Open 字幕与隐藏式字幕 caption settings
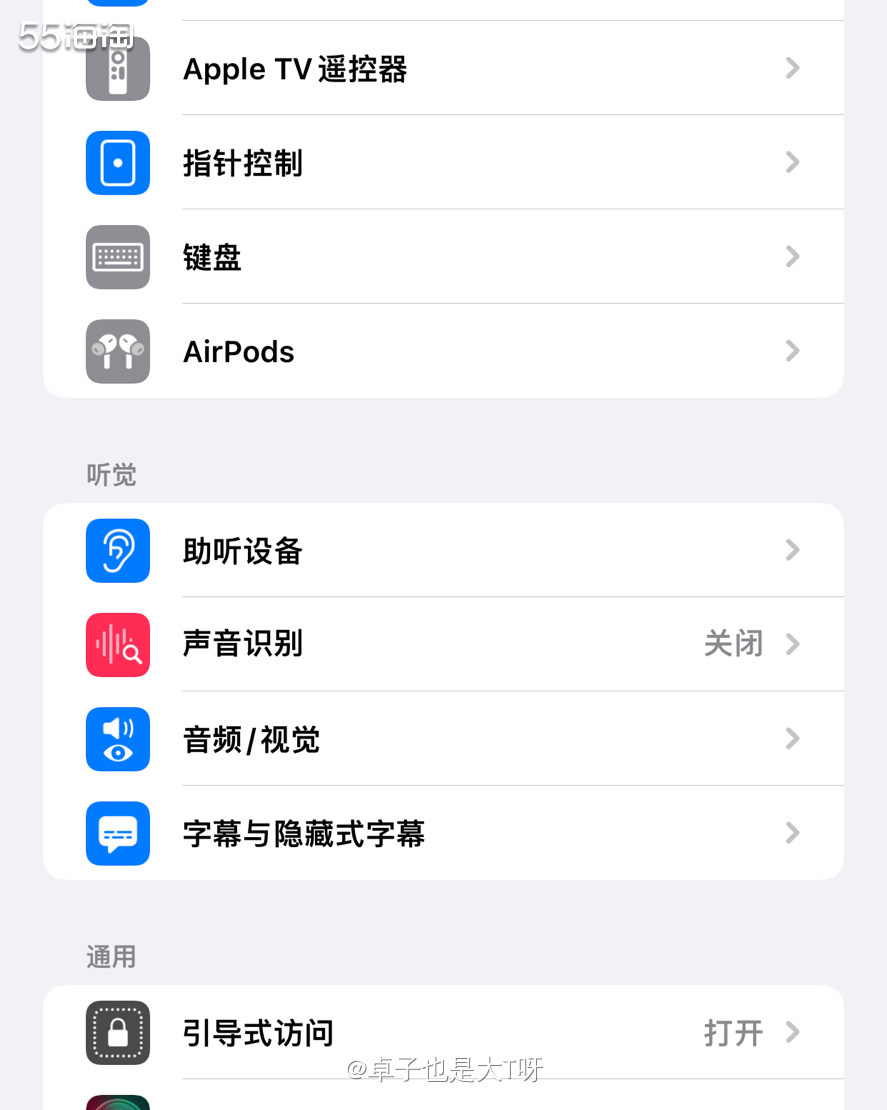This screenshot has width=887, height=1110. [x=450, y=833]
